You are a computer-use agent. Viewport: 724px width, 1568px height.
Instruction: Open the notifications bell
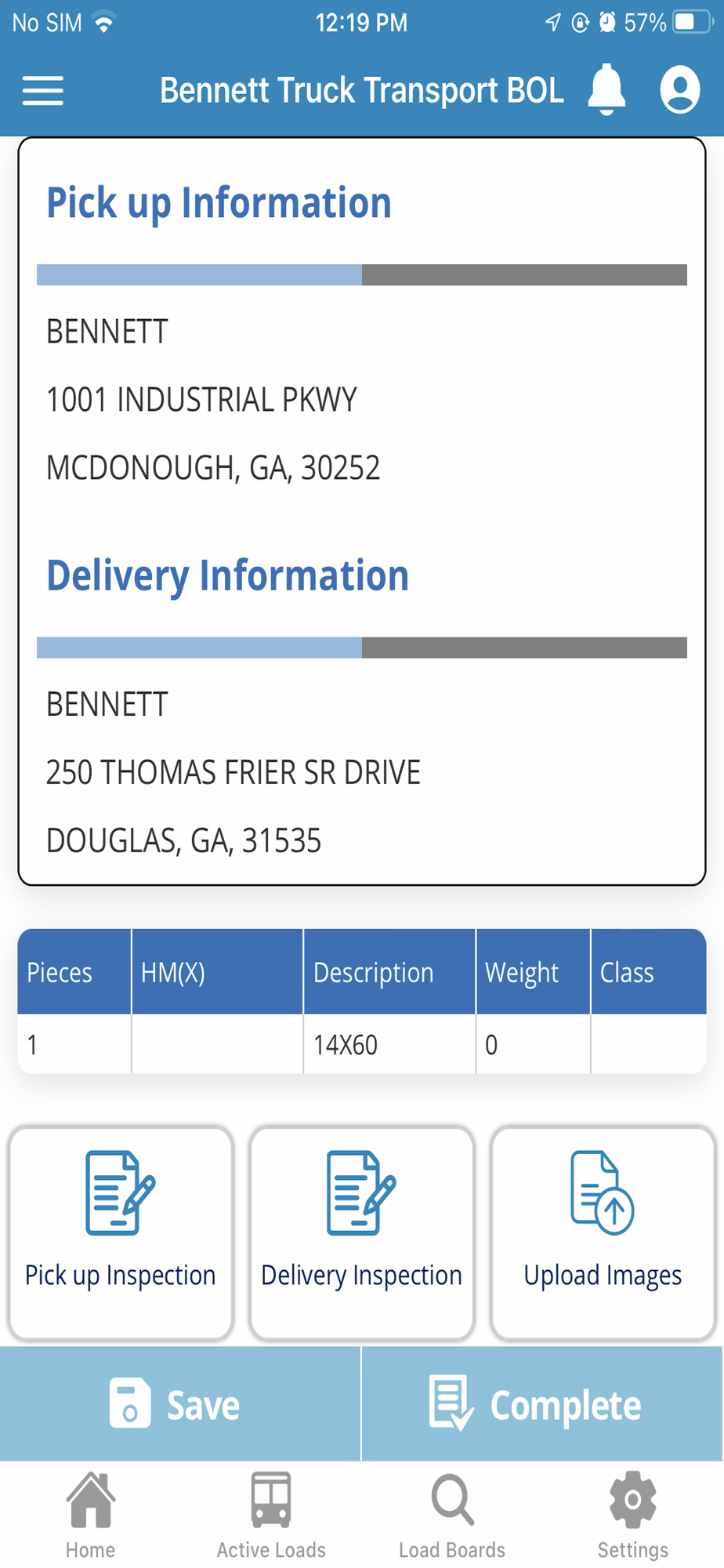click(606, 90)
